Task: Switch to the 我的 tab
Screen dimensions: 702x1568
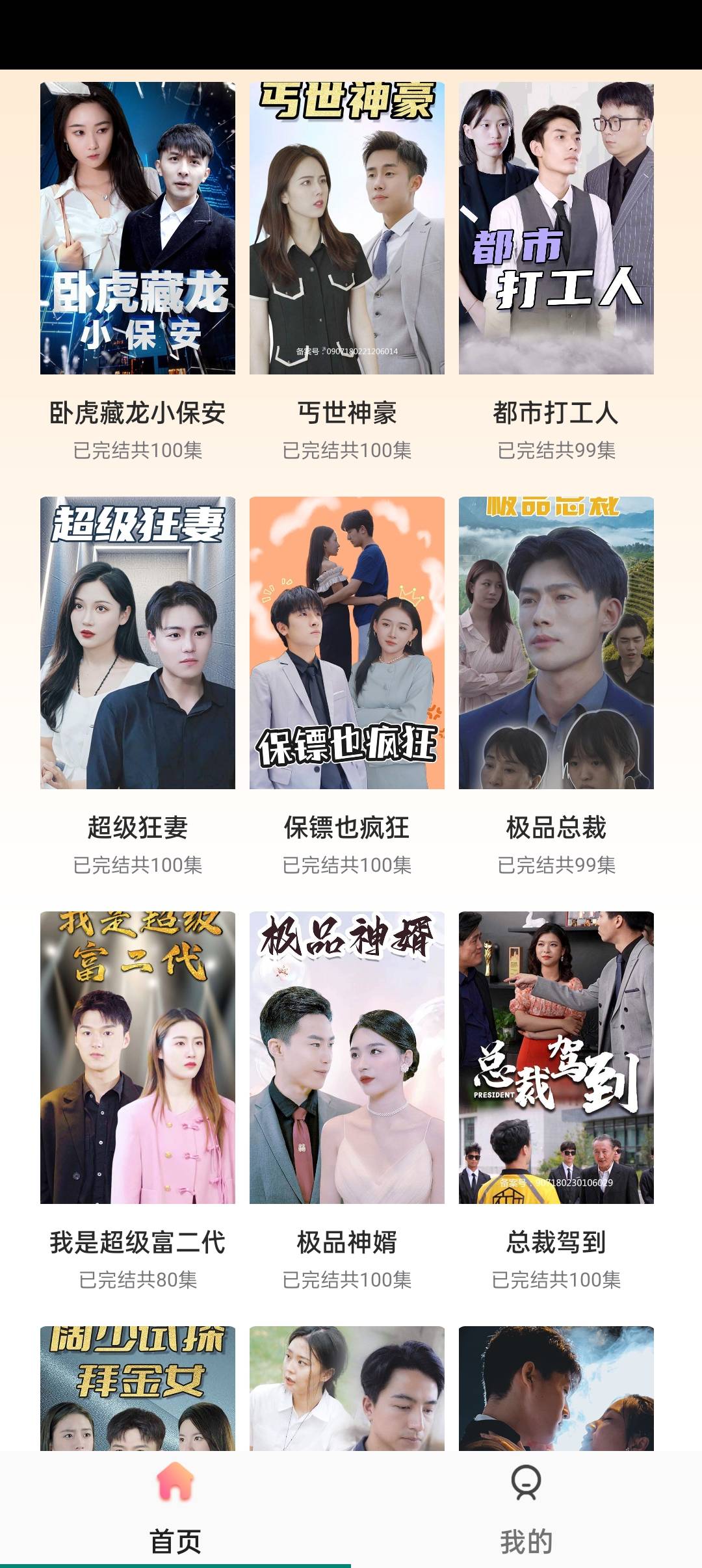Action: point(526,1508)
